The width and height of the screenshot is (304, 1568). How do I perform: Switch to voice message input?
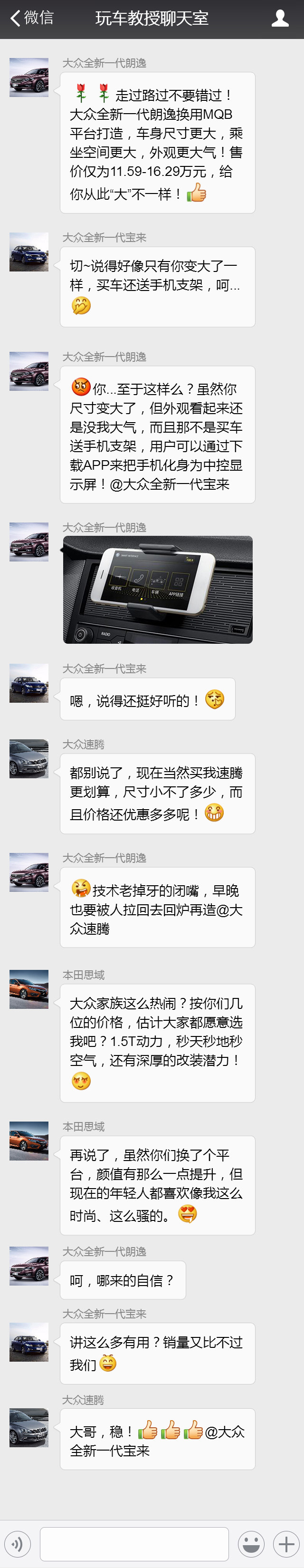click(x=18, y=1544)
